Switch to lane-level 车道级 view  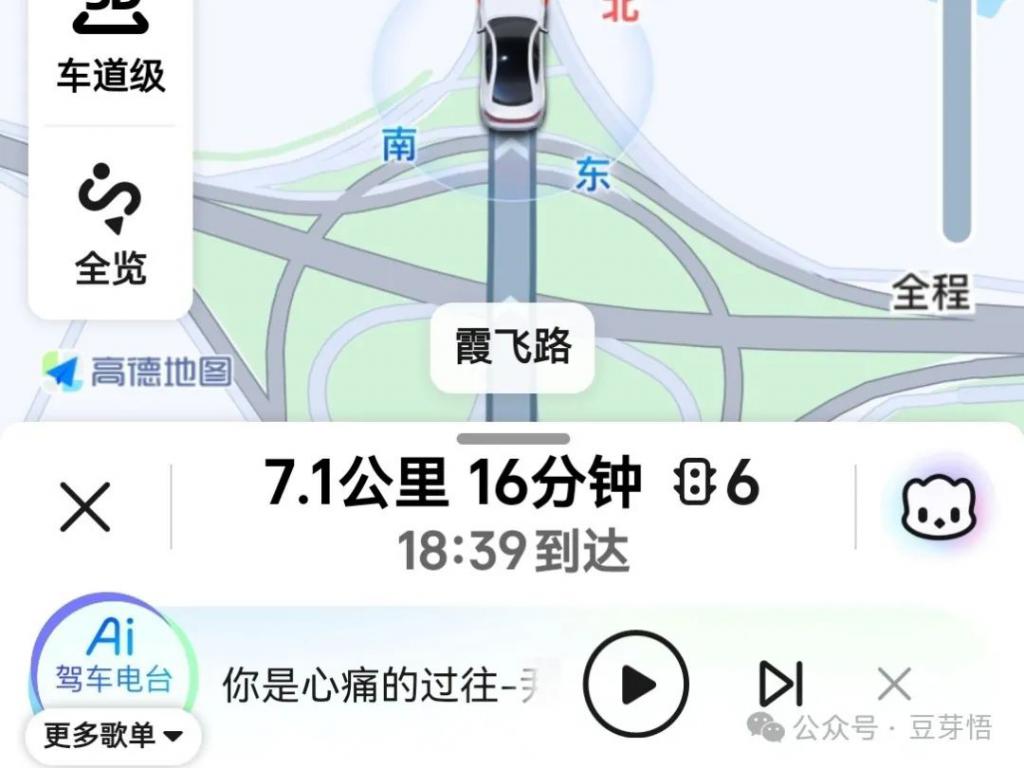coord(110,50)
